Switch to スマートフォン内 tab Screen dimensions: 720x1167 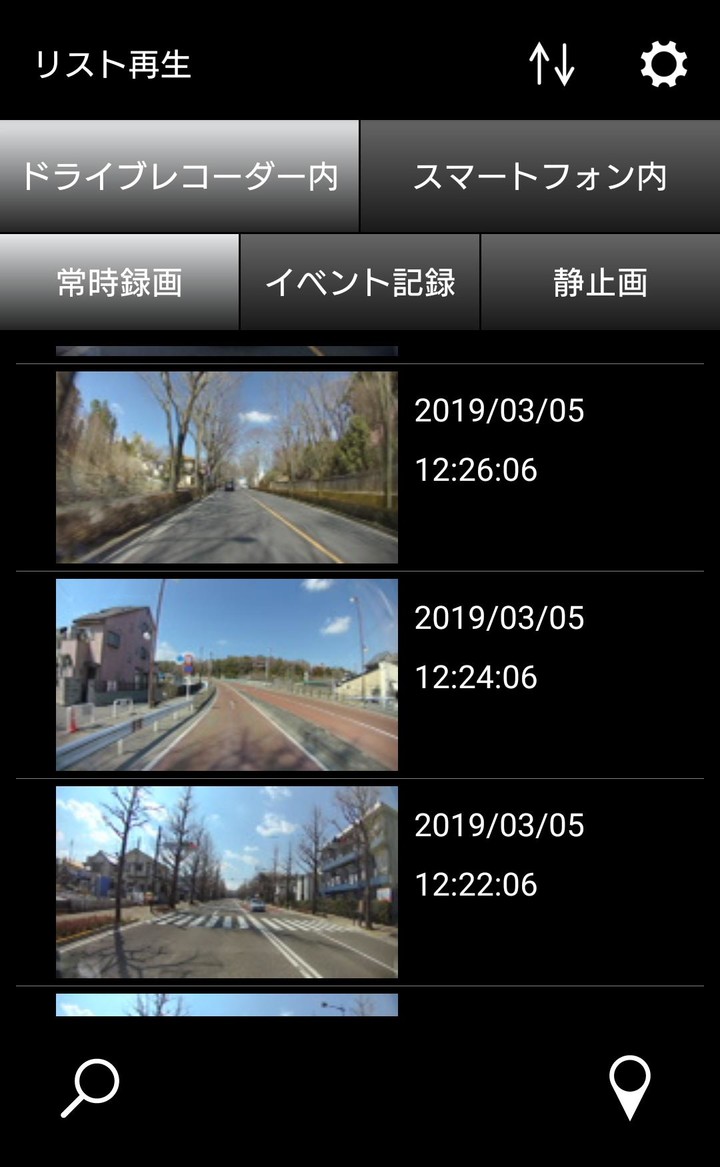coord(540,173)
